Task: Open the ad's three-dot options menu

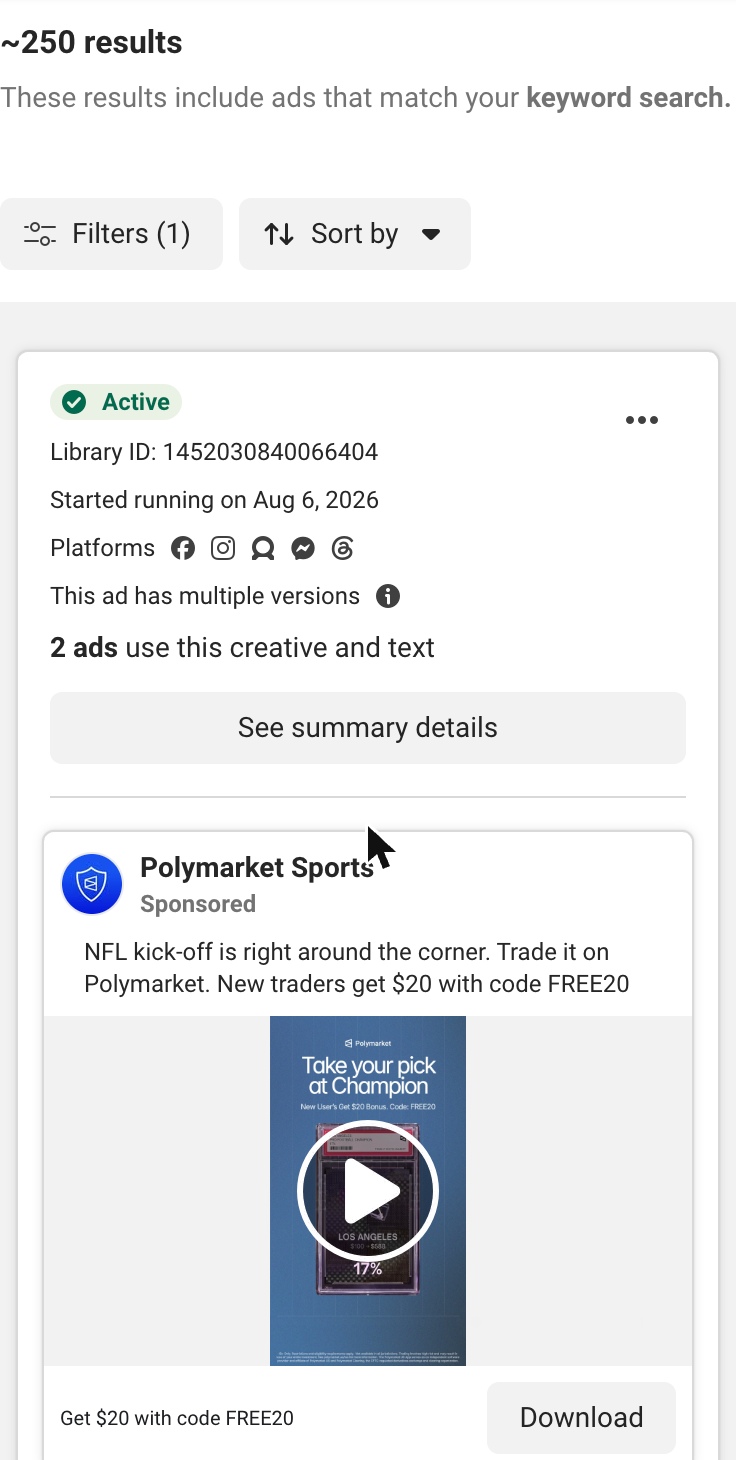Action: click(642, 420)
